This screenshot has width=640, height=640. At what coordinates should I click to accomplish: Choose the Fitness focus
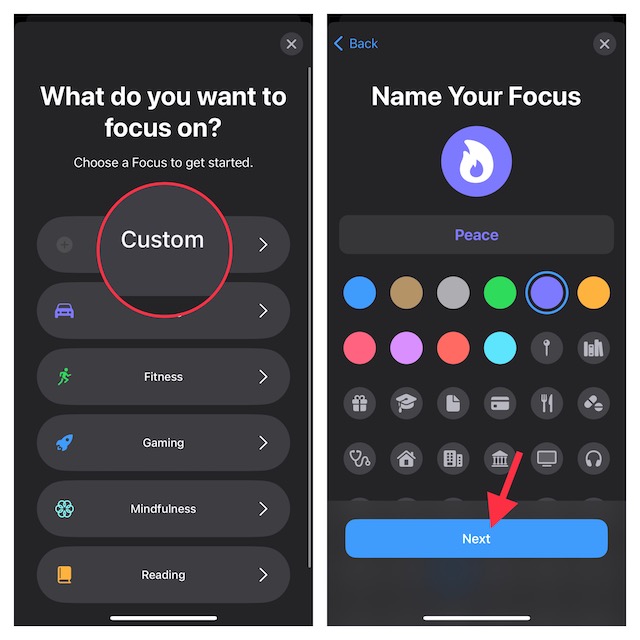(163, 377)
